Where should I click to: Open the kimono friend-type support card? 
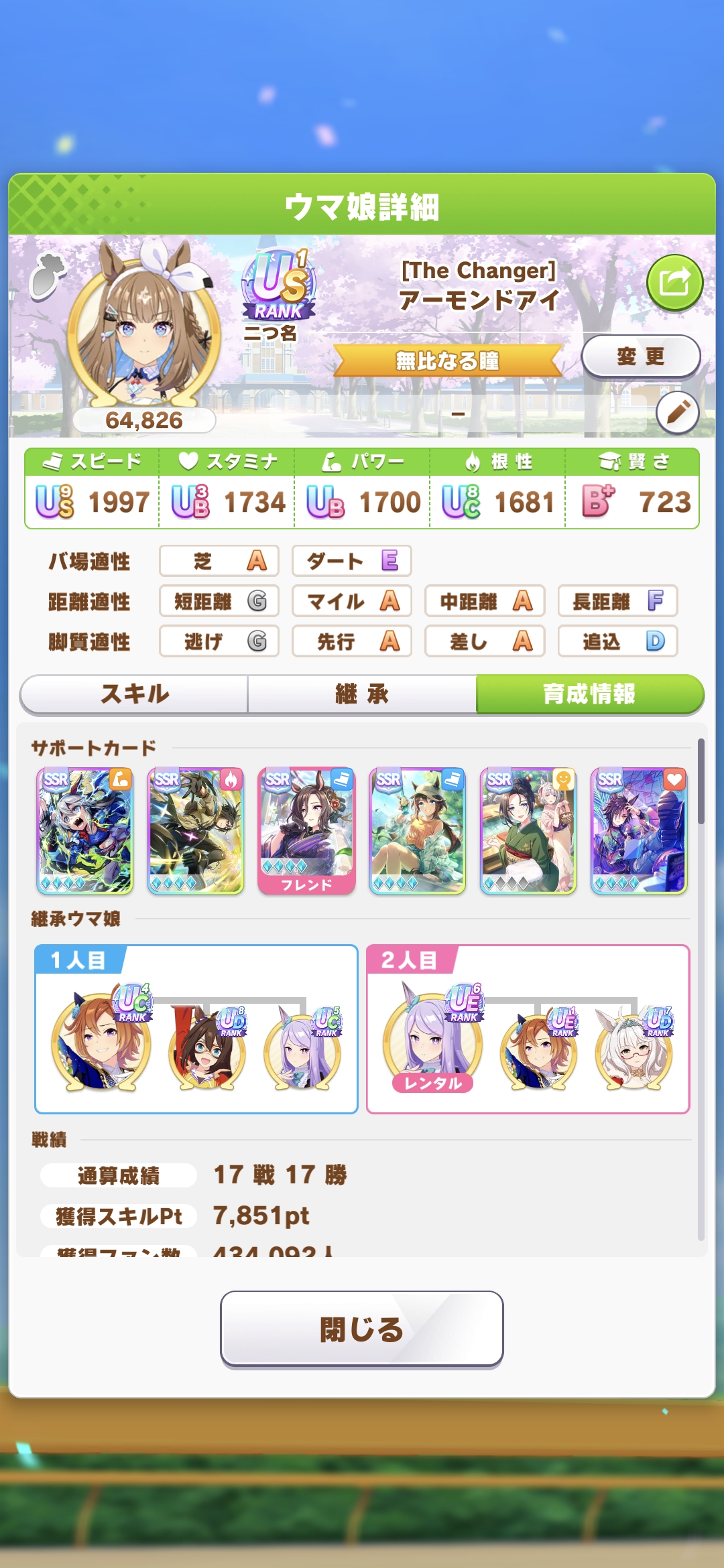[528, 830]
